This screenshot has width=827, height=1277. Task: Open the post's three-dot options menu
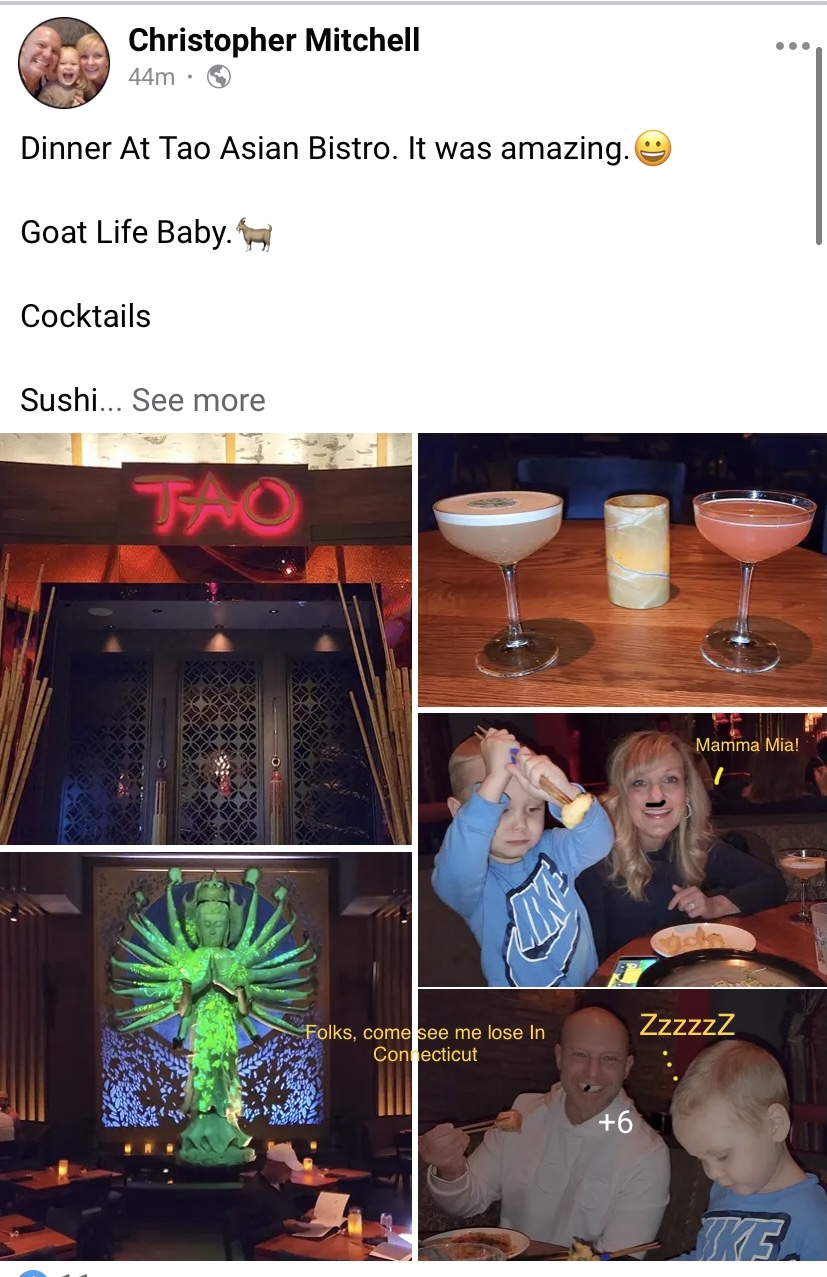(792, 46)
